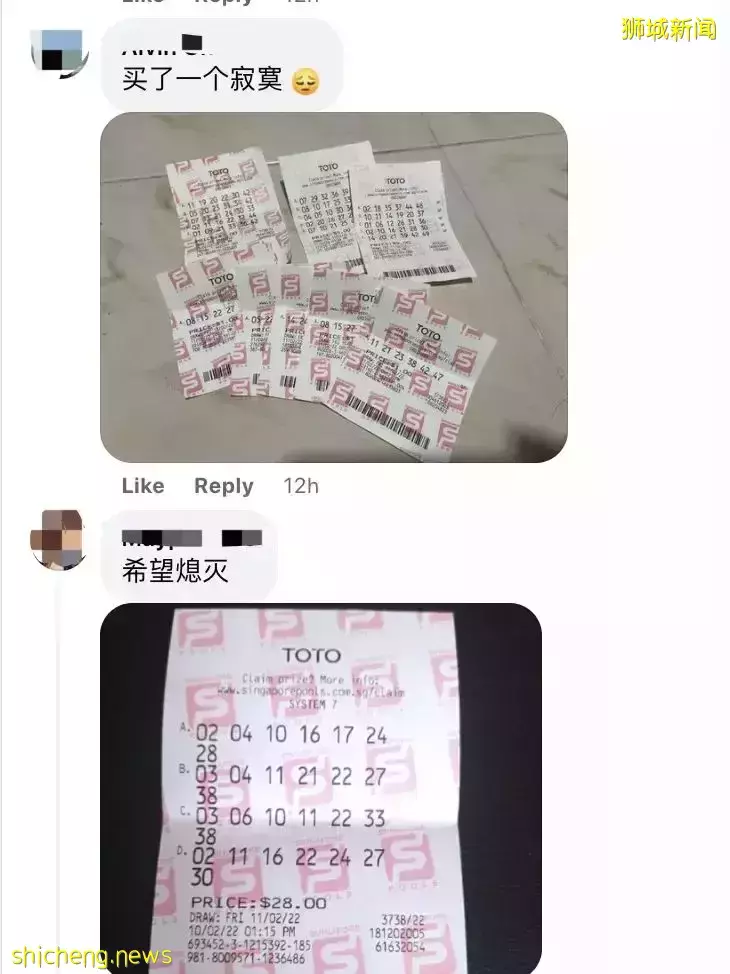Reply to the comment 买了一个寂寞
The height and width of the screenshot is (974, 730).
[x=223, y=486]
